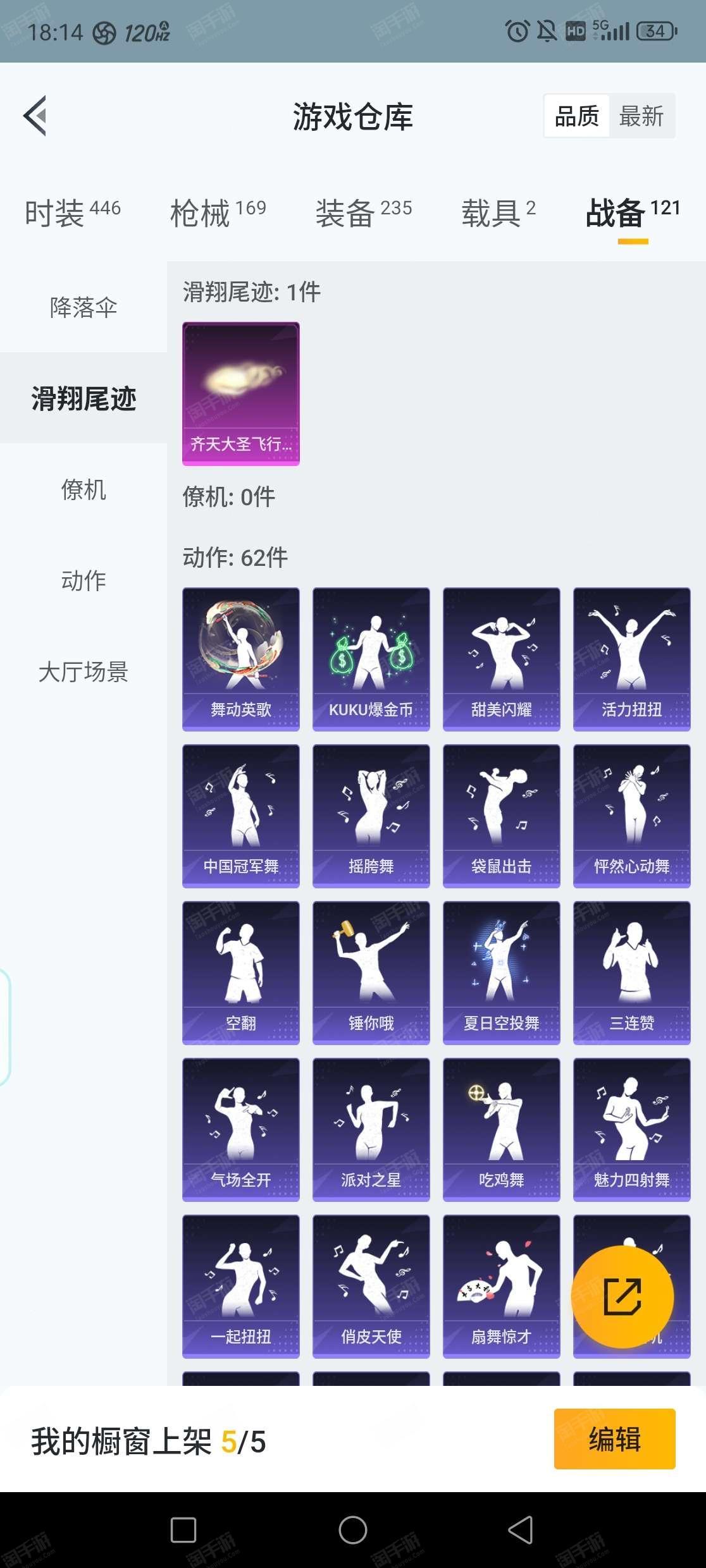View the 中国冠军舞 emote
706x1568 pixels.
(x=241, y=816)
